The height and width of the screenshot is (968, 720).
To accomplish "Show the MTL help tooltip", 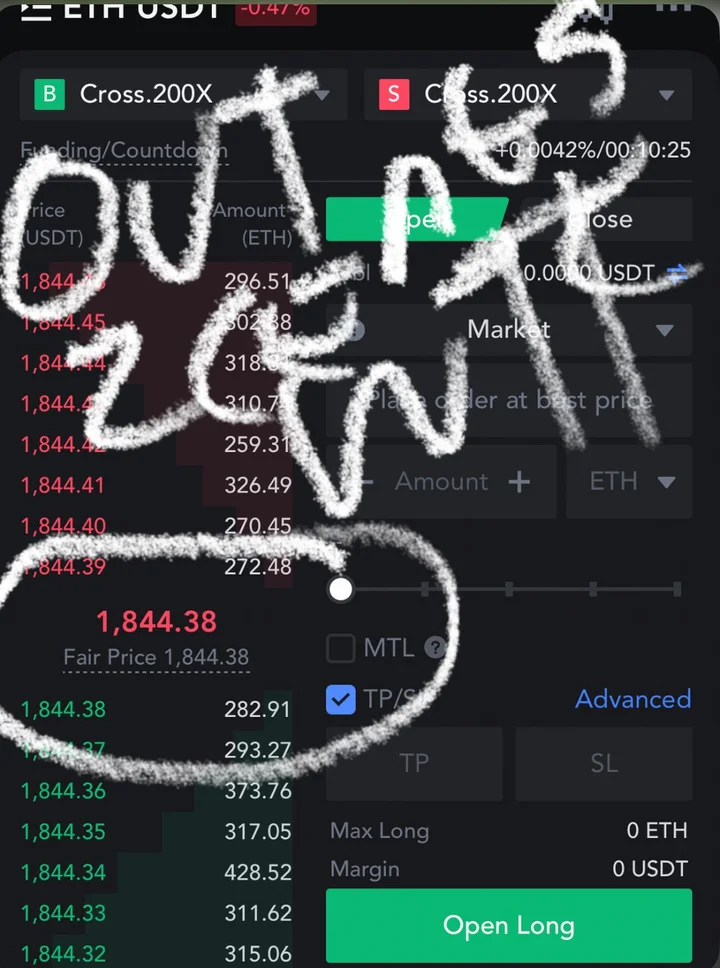I will tap(434, 648).
